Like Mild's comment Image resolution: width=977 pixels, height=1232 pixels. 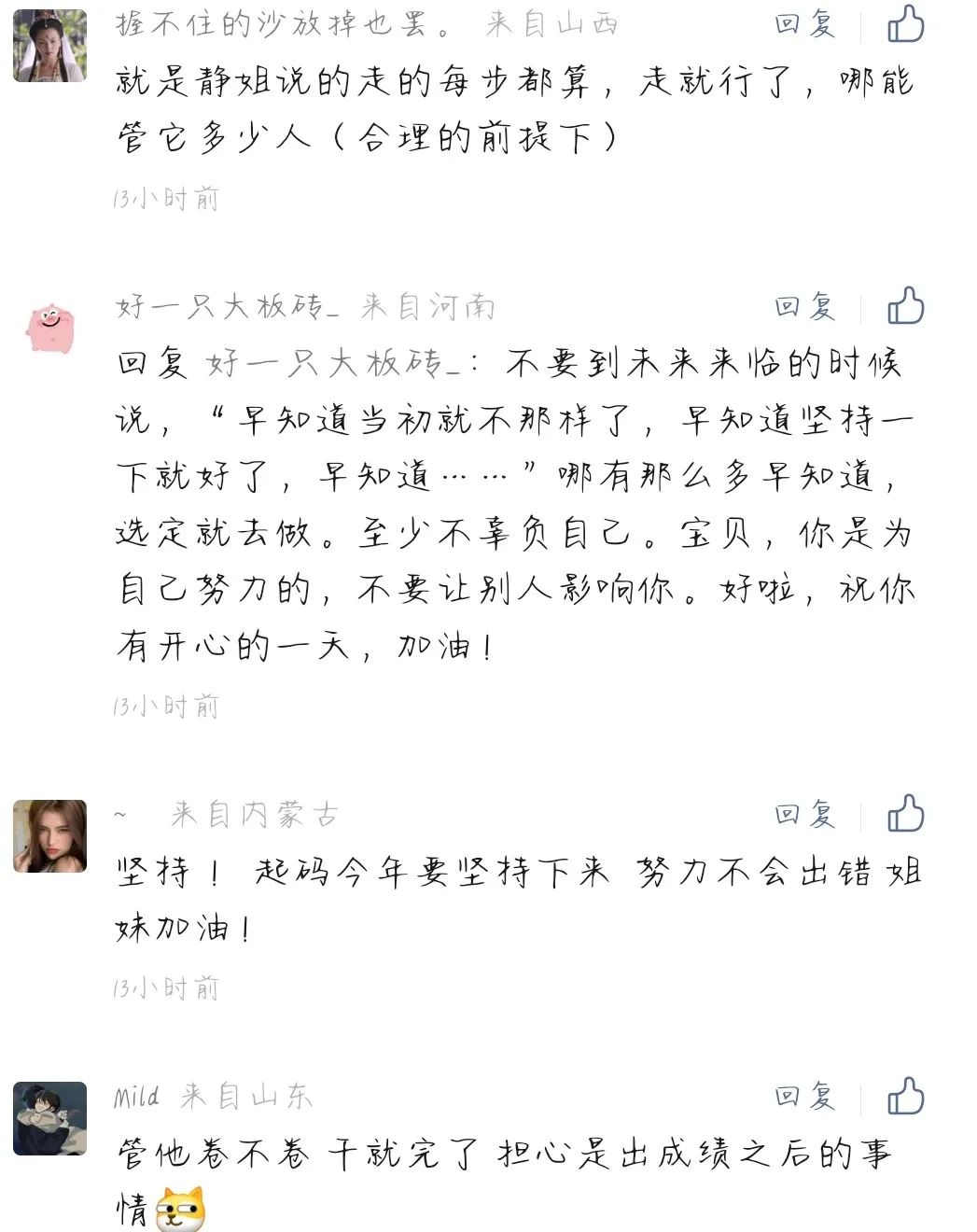pyautogui.click(x=904, y=1096)
